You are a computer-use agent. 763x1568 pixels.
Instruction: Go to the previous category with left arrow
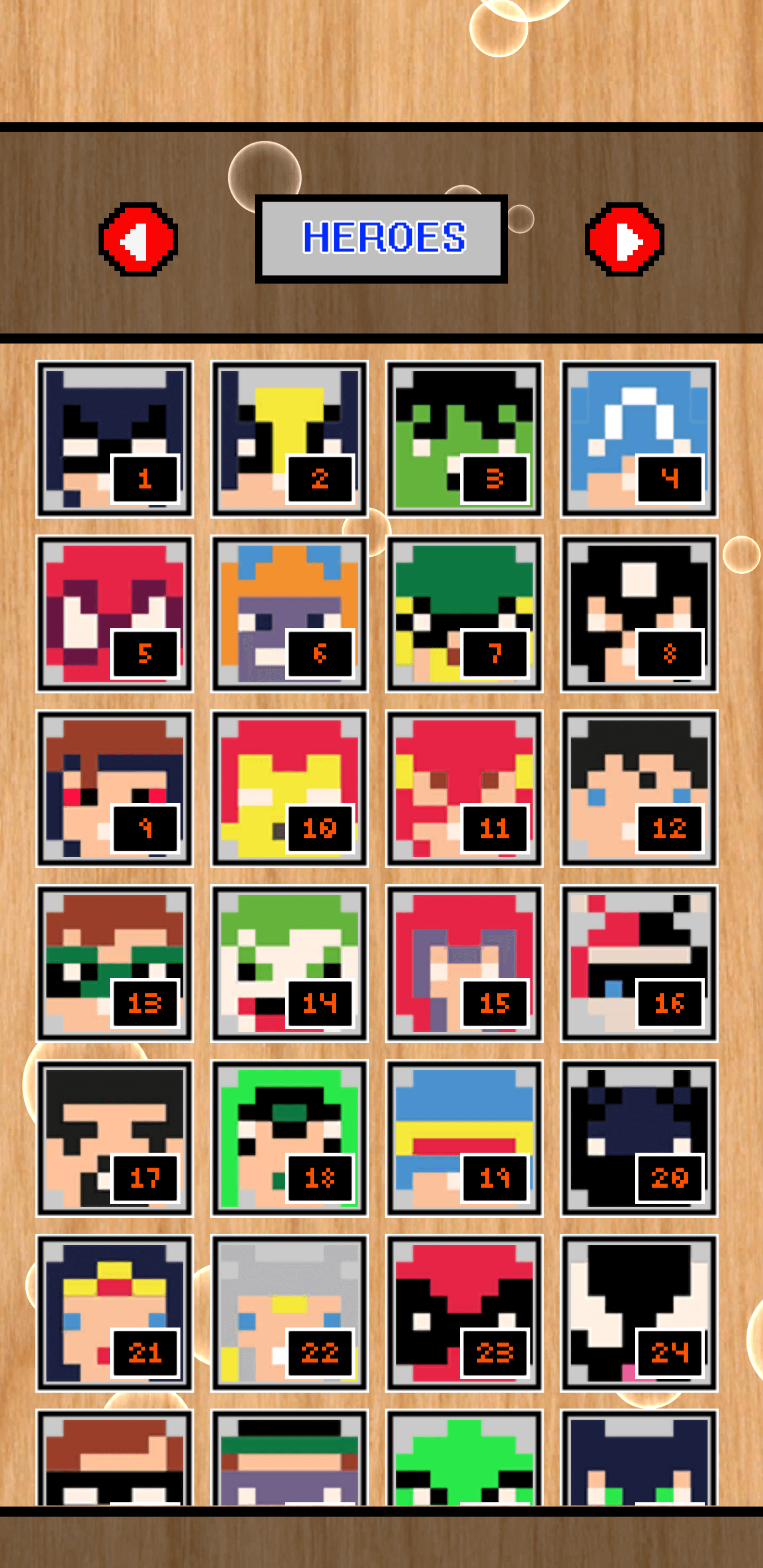(x=138, y=239)
